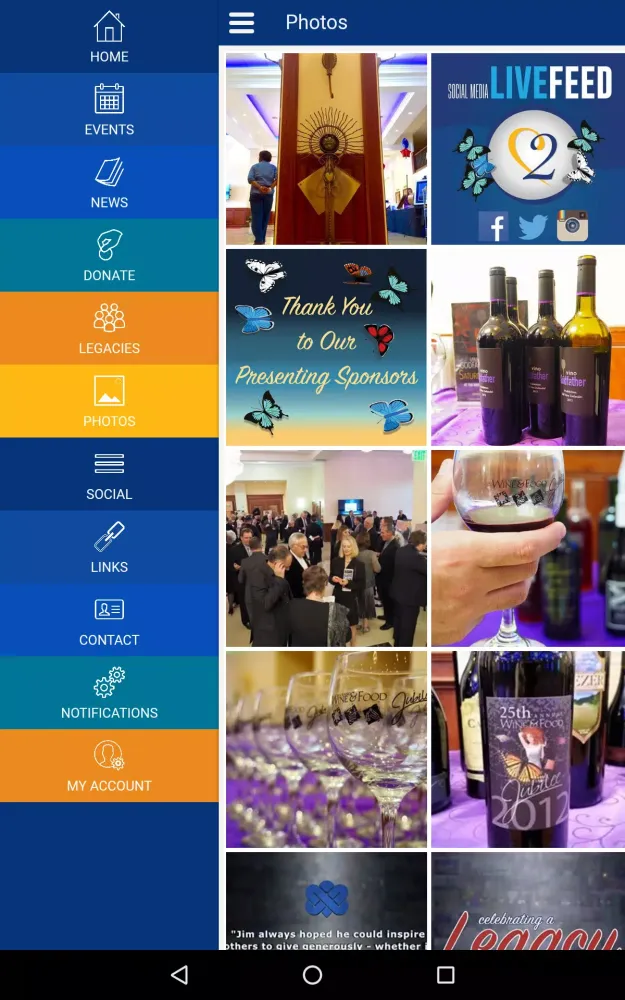
Task: Tap the system back button
Action: [x=179, y=975]
